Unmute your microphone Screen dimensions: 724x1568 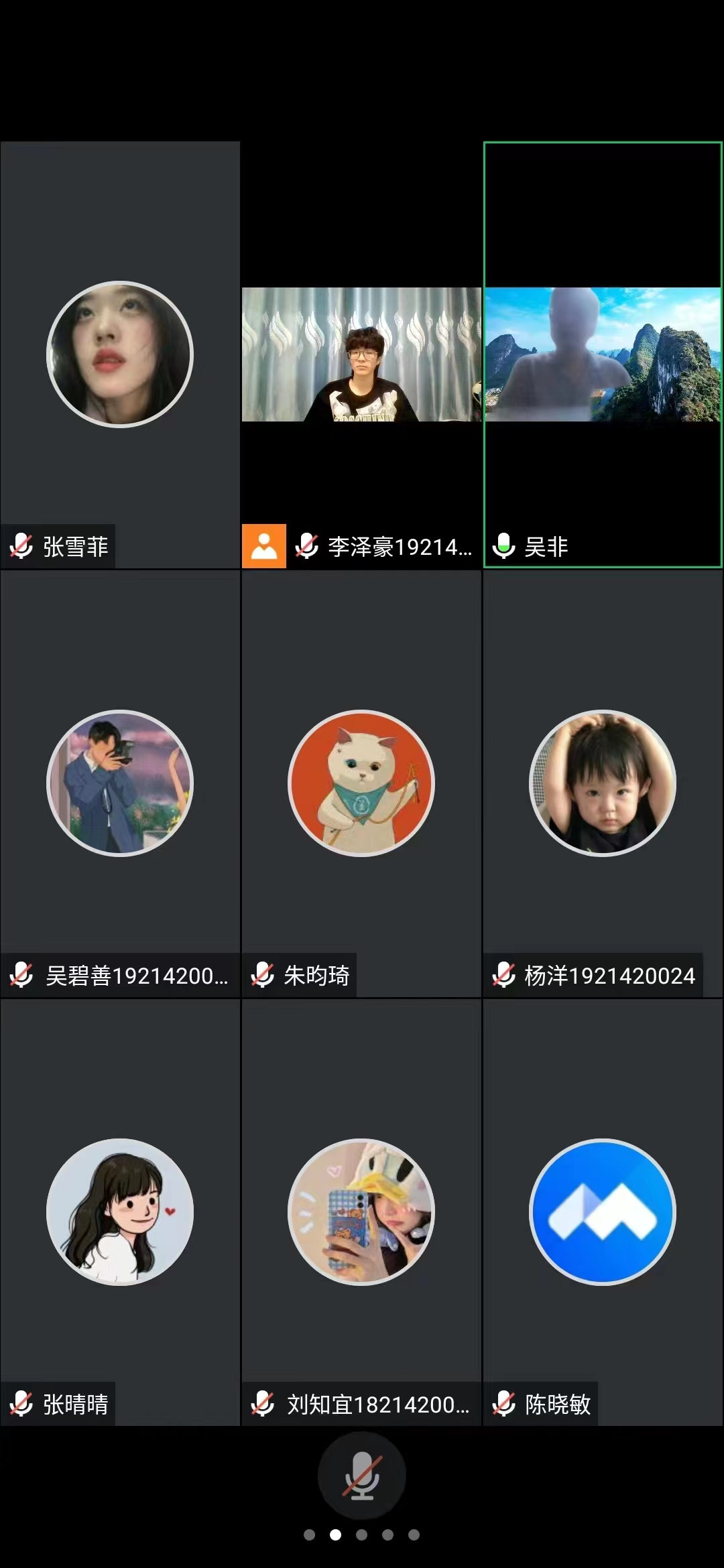361,1476
